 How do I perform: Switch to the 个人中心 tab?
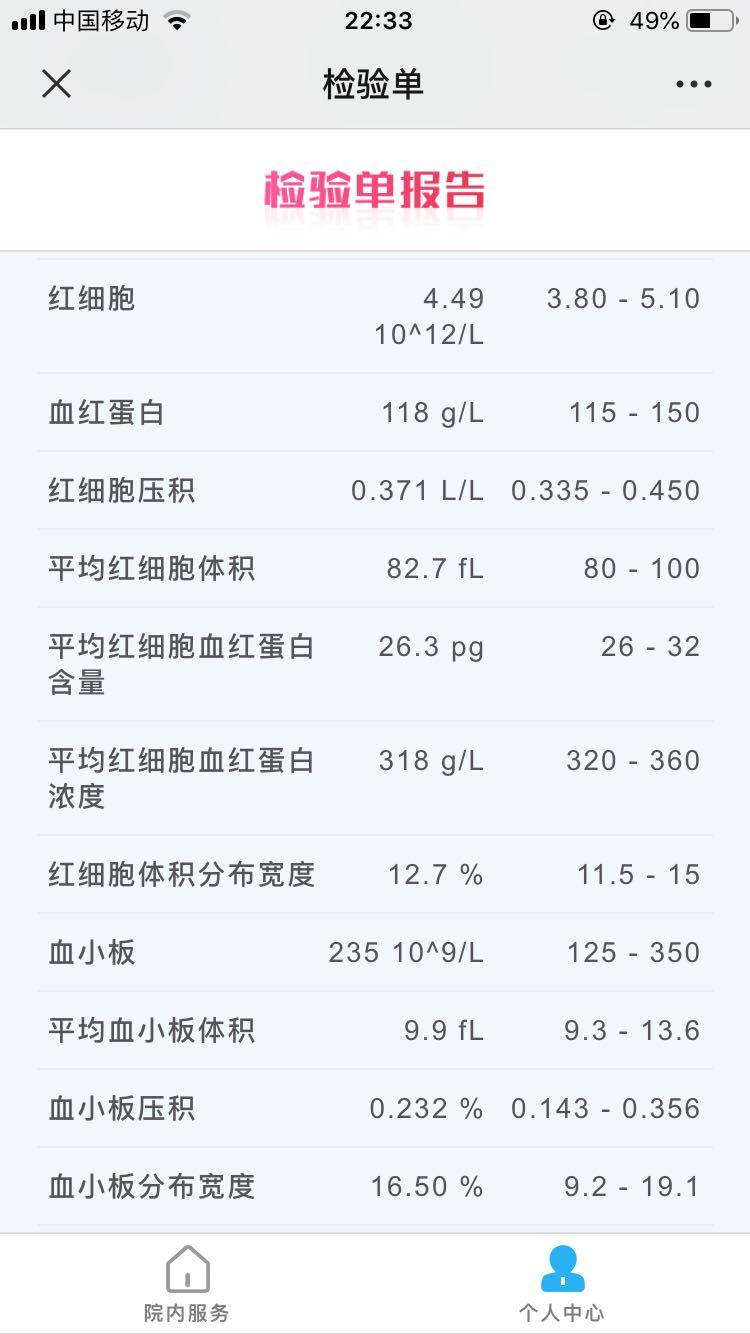[561, 1284]
